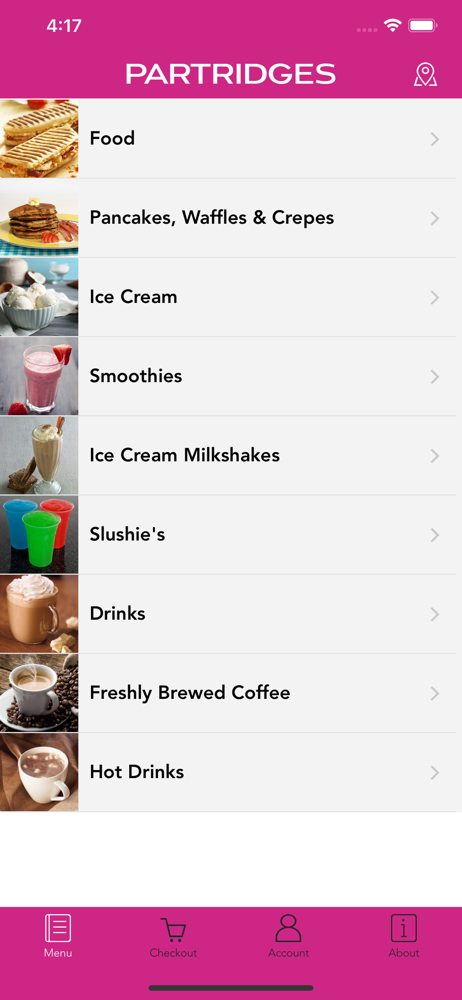View the Smoothies menu
Screen dimensions: 462x1000
tap(231, 376)
